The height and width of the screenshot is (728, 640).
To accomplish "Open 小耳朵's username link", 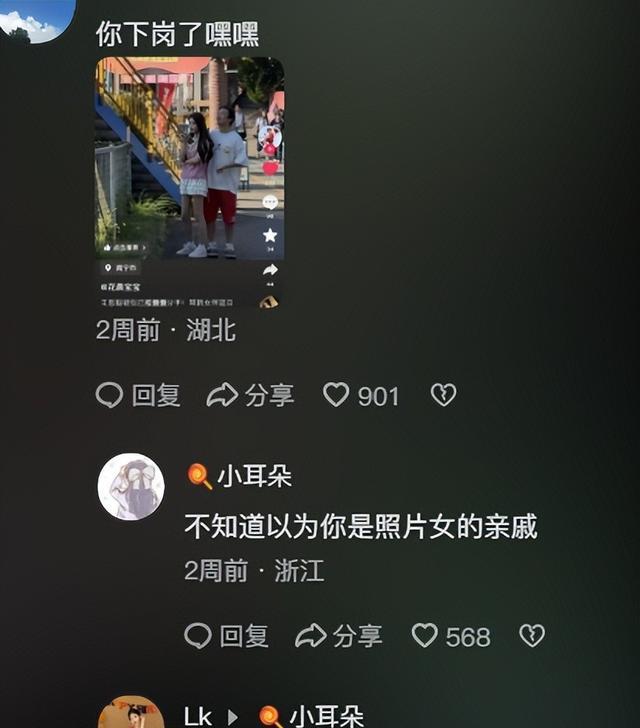I will [x=254, y=477].
